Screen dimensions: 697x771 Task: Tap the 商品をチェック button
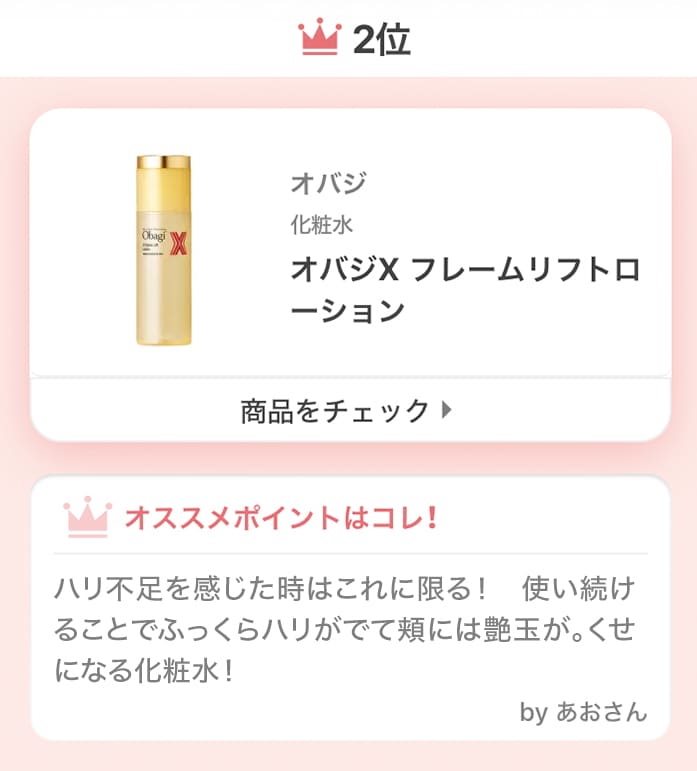click(x=348, y=410)
